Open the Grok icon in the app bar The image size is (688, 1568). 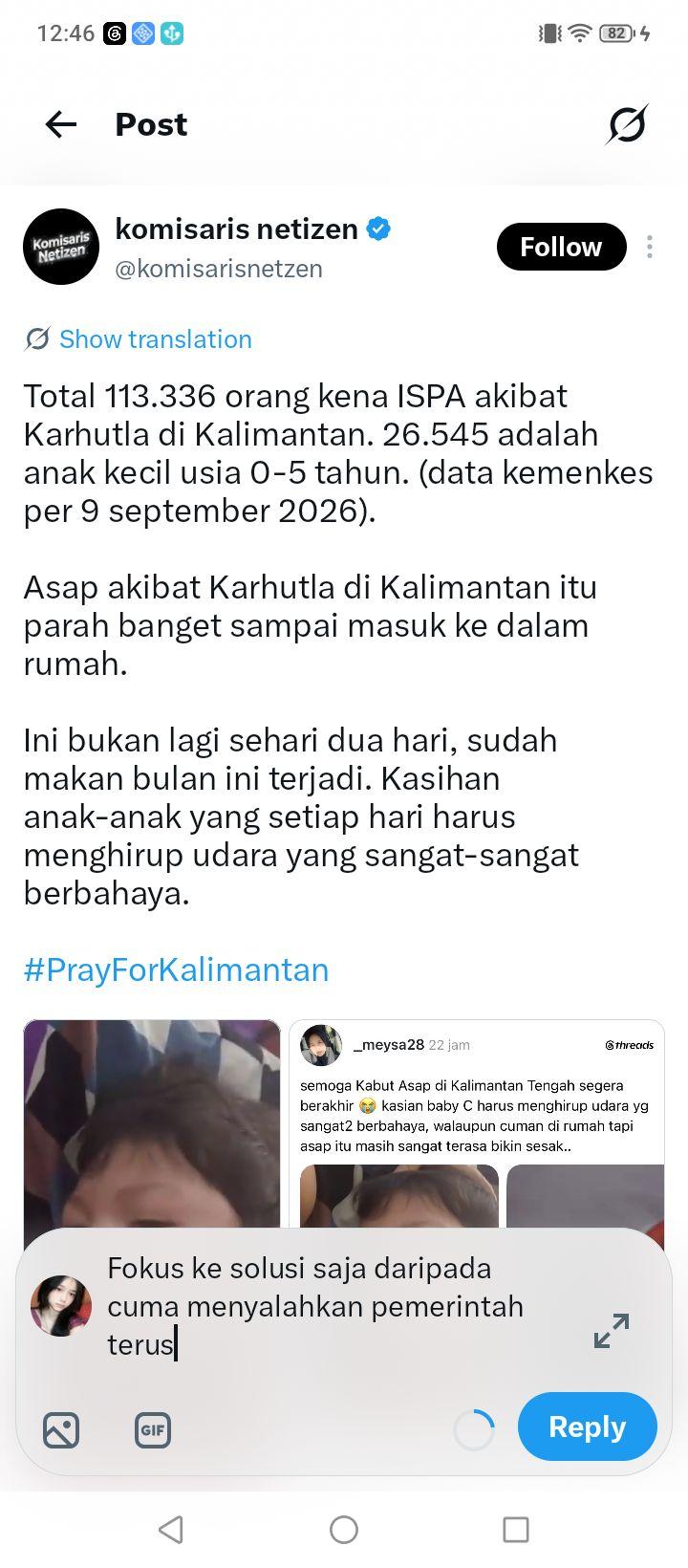click(627, 124)
